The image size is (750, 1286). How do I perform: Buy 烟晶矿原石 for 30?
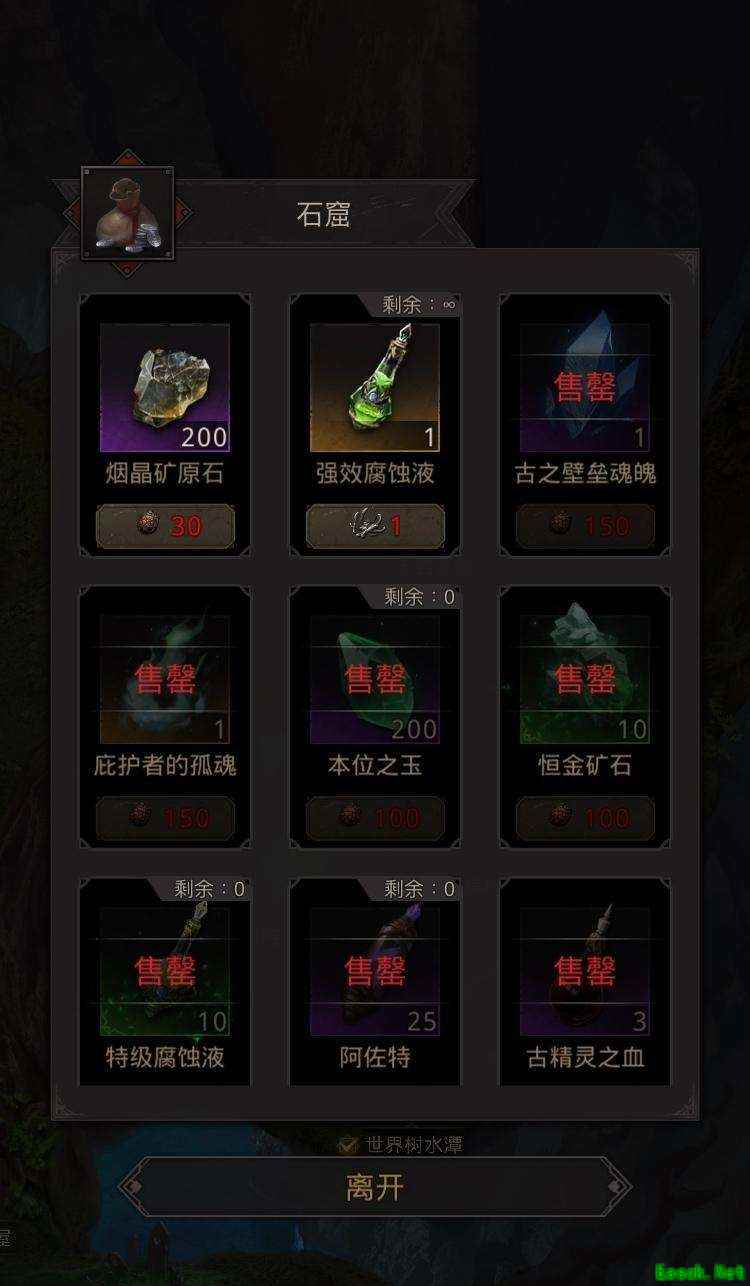tap(165, 526)
